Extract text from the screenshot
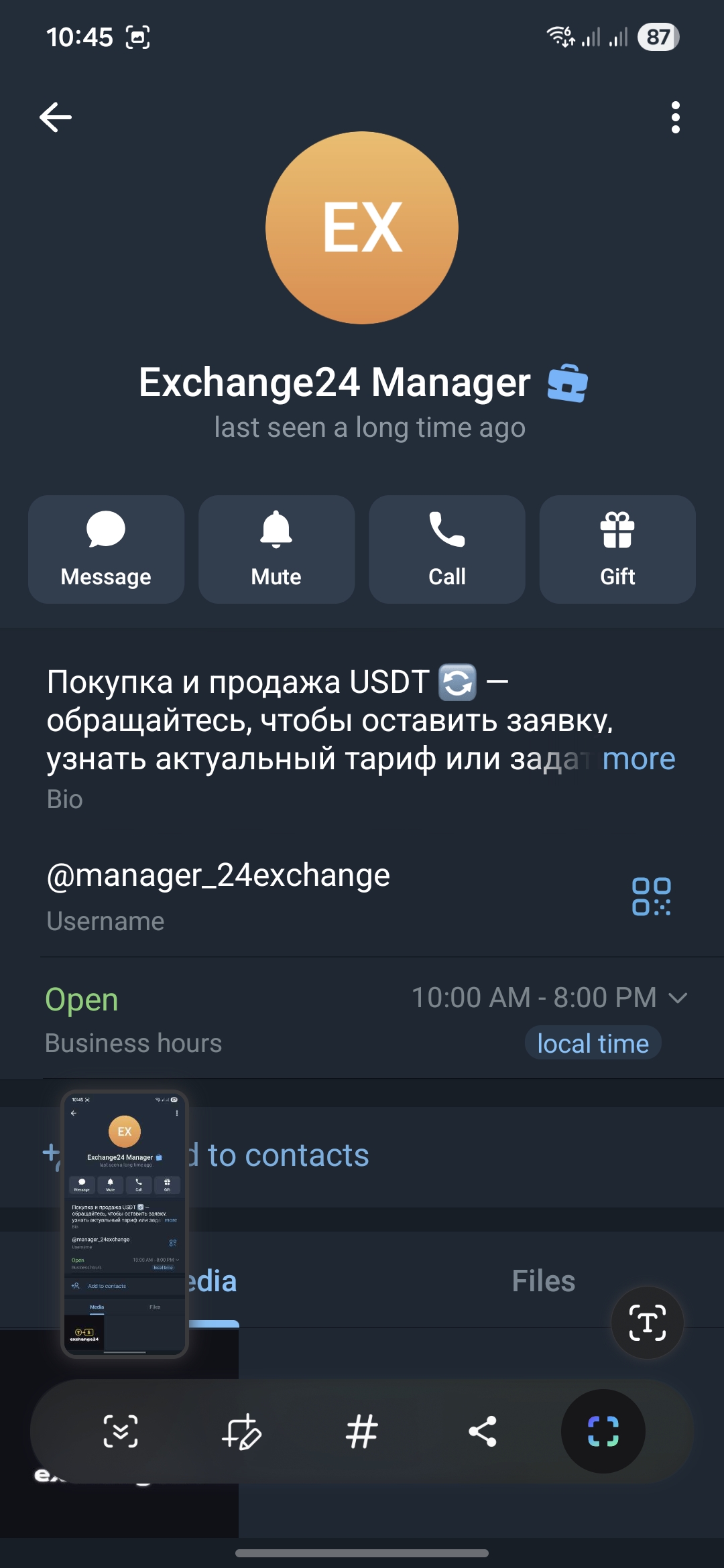 (647, 1323)
